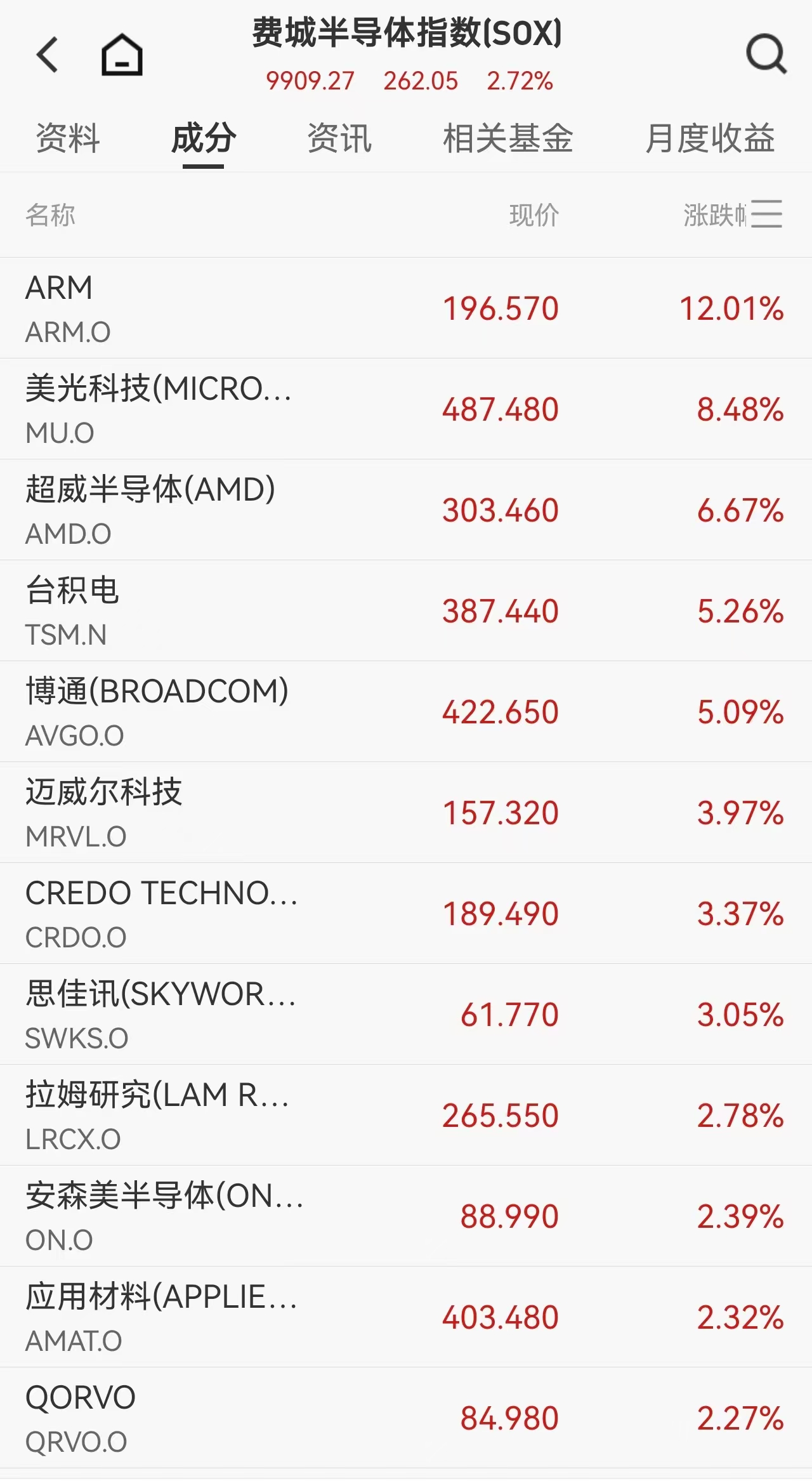Select the 月度收益 tab

pyautogui.click(x=709, y=138)
